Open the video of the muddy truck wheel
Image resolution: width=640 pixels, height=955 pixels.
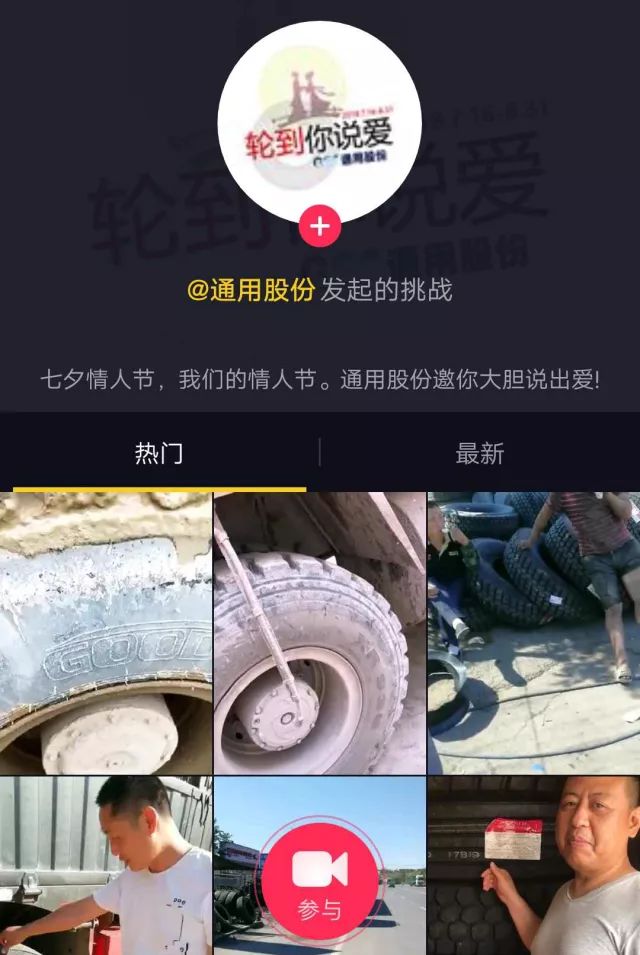319,633
